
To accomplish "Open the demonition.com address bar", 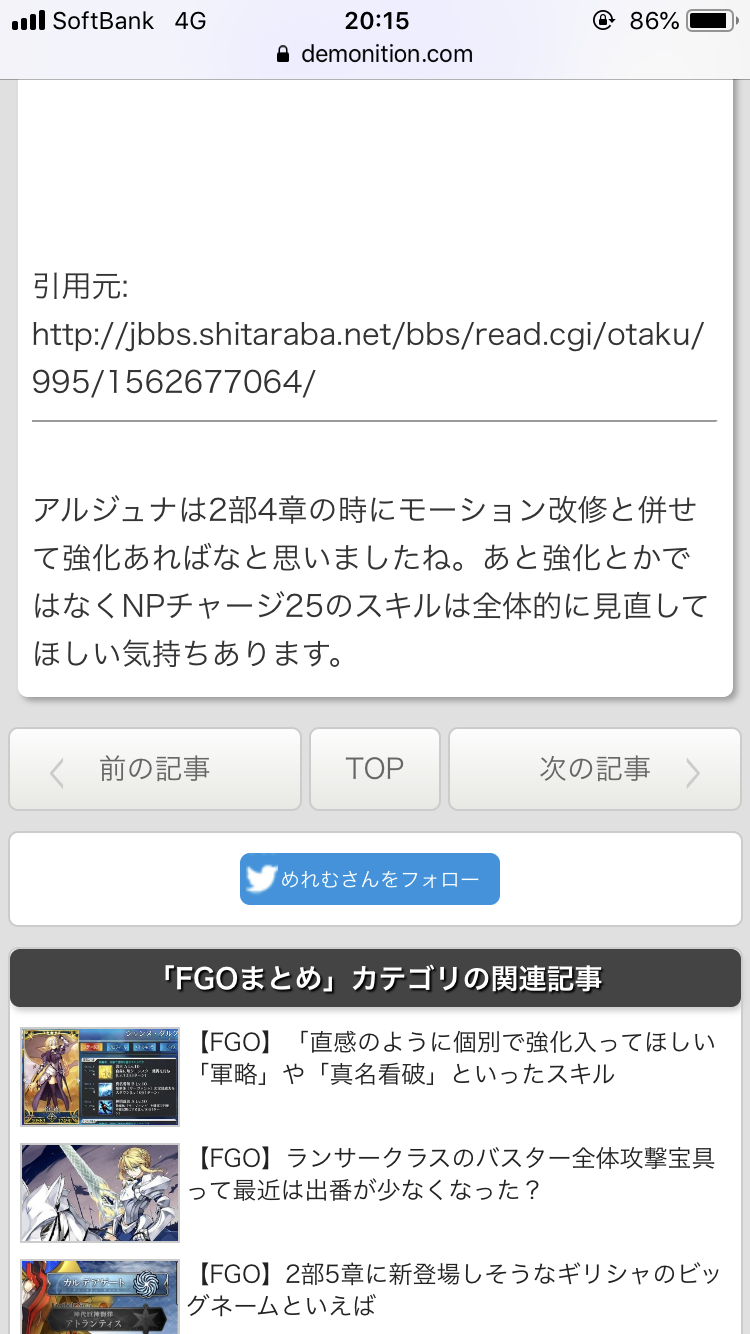I will click(375, 54).
